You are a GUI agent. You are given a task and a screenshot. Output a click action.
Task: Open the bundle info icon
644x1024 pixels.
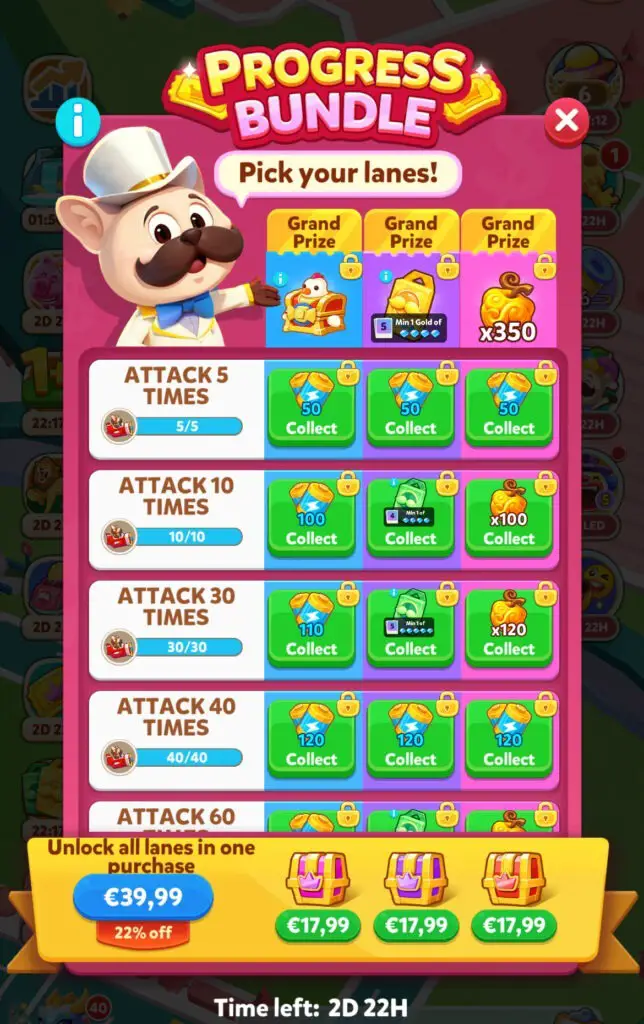[77, 122]
